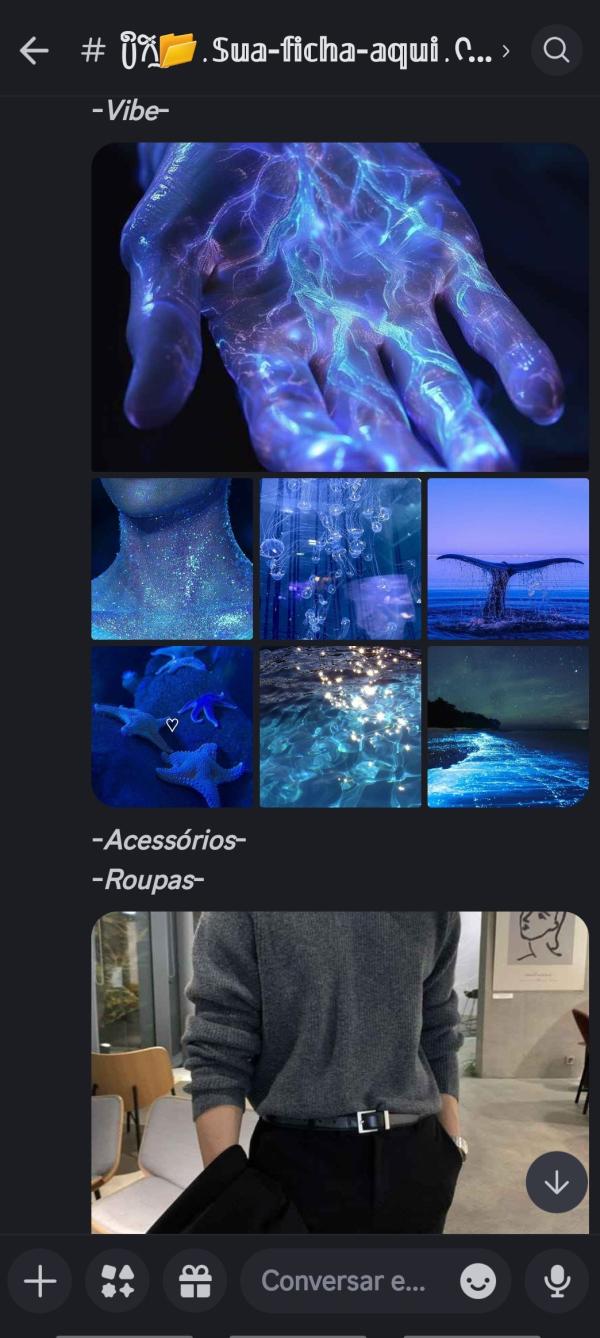Screen dimensions: 600x1338
Task: Open the gift button
Action: [194, 1281]
